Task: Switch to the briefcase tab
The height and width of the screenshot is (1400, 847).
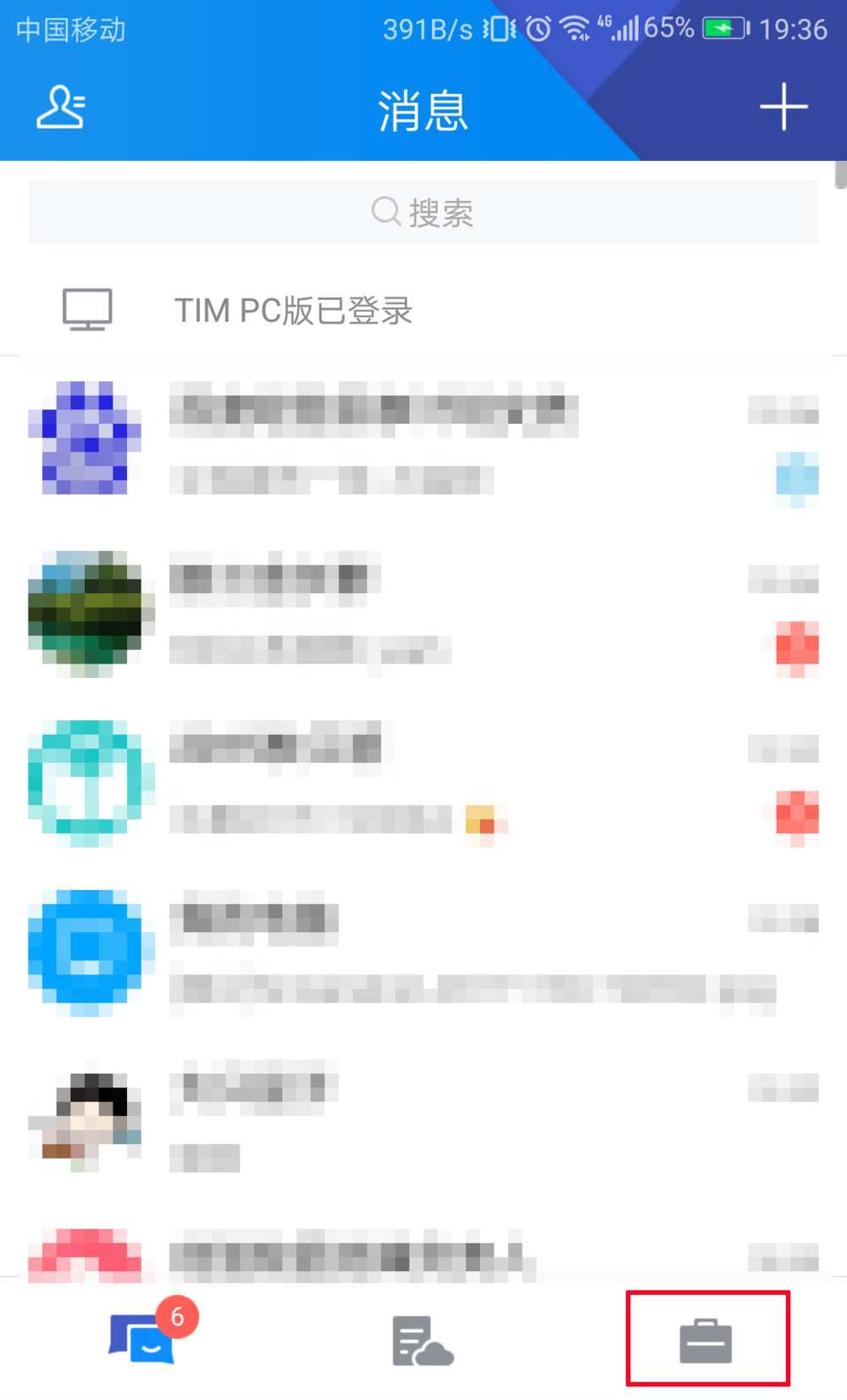Action: [706, 1341]
